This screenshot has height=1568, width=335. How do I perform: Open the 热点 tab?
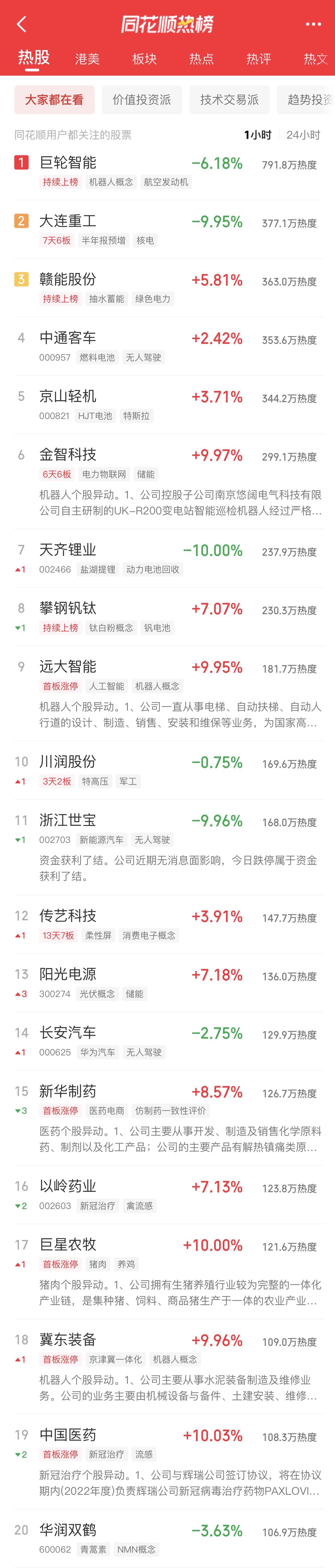202,59
